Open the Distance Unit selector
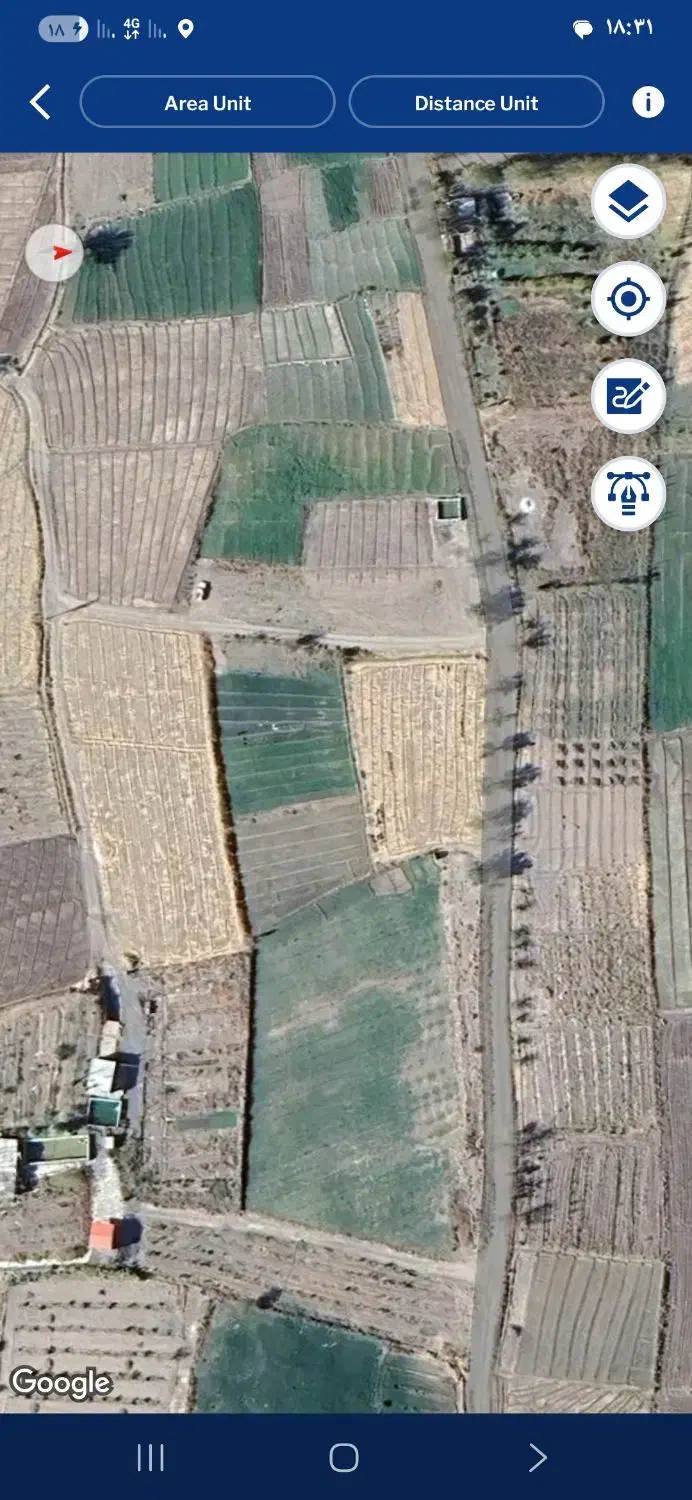 [x=476, y=103]
